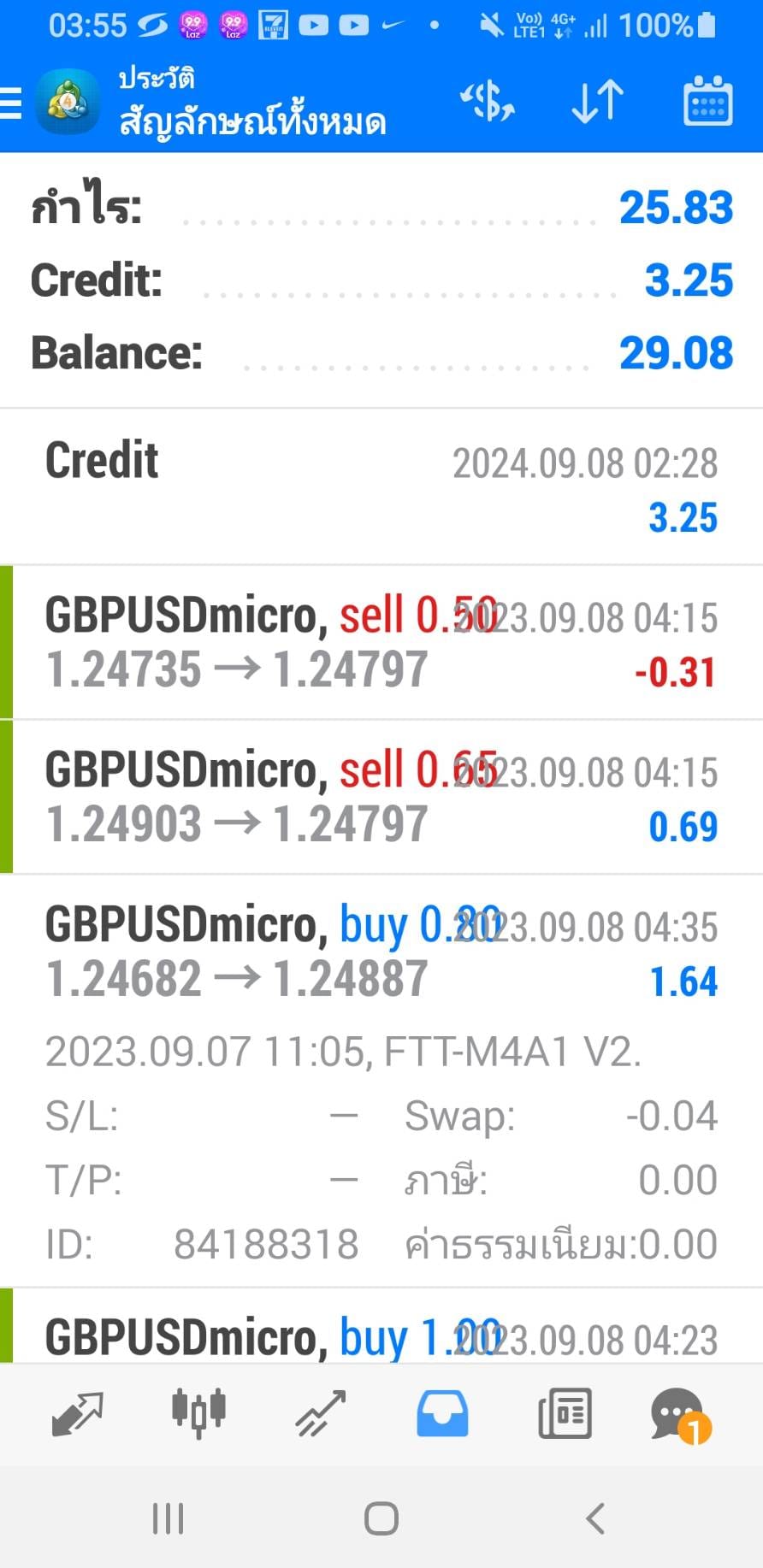Expand the GBPUSDmicro sell 0.65 trade
The height and width of the screenshot is (1568, 763).
[x=381, y=797]
